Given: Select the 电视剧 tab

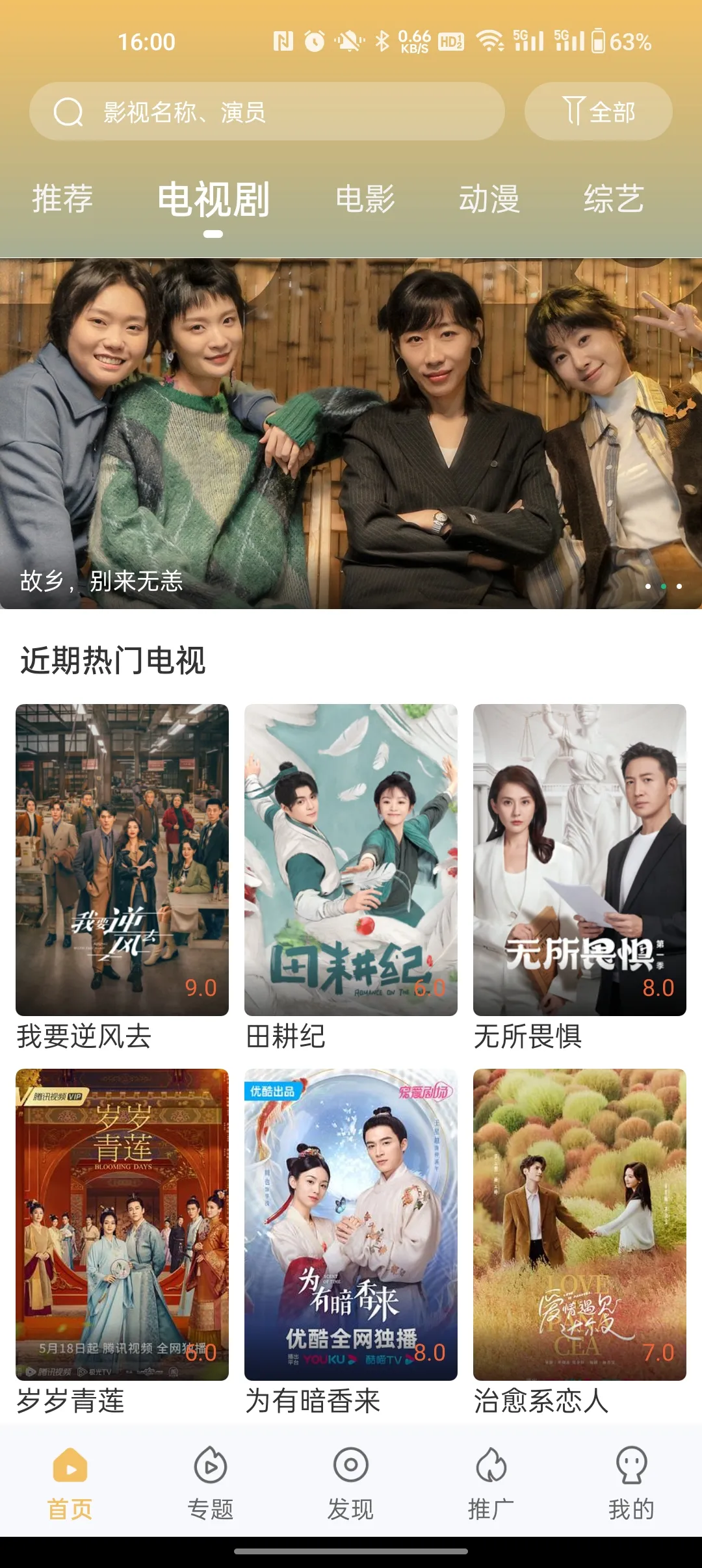Looking at the screenshot, I should coord(213,199).
